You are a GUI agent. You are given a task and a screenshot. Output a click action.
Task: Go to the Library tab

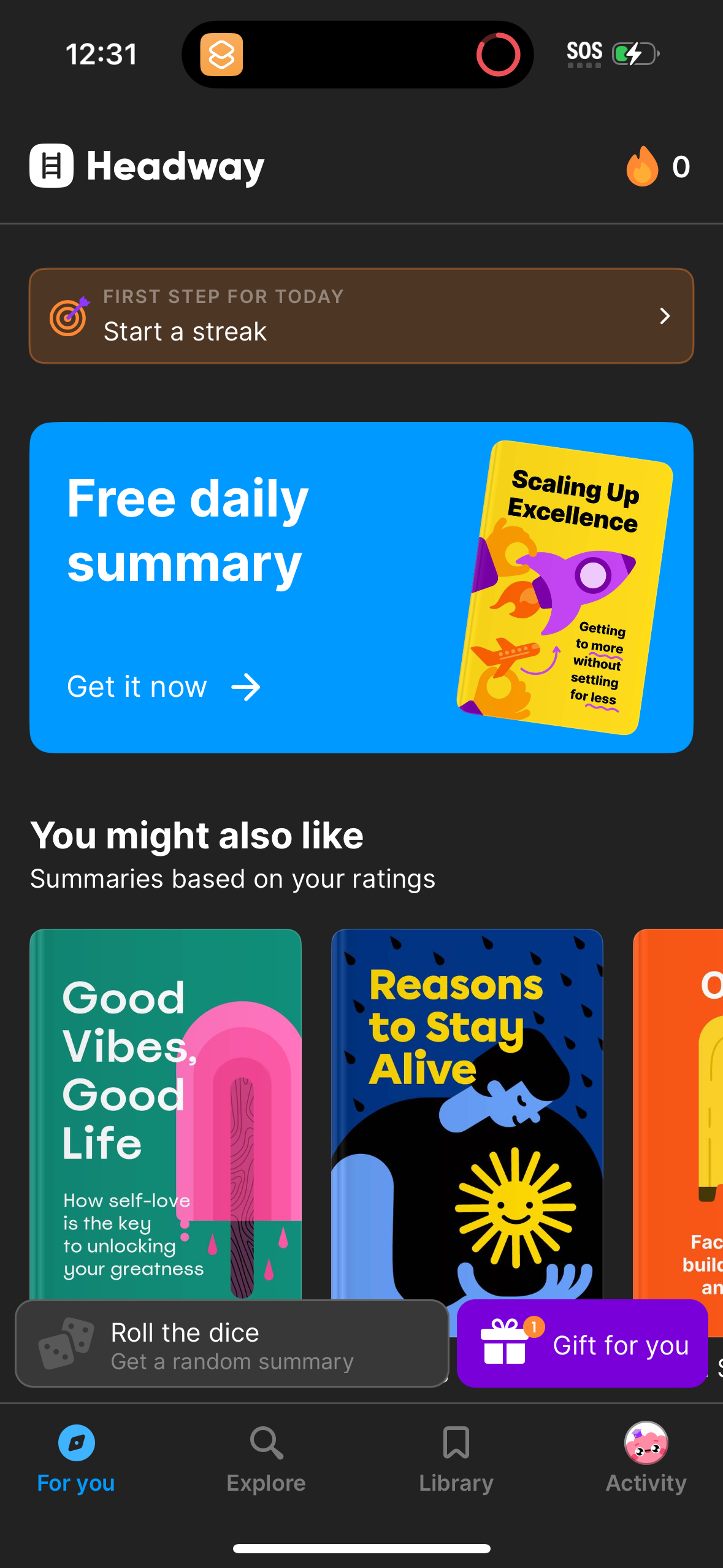[456, 1459]
